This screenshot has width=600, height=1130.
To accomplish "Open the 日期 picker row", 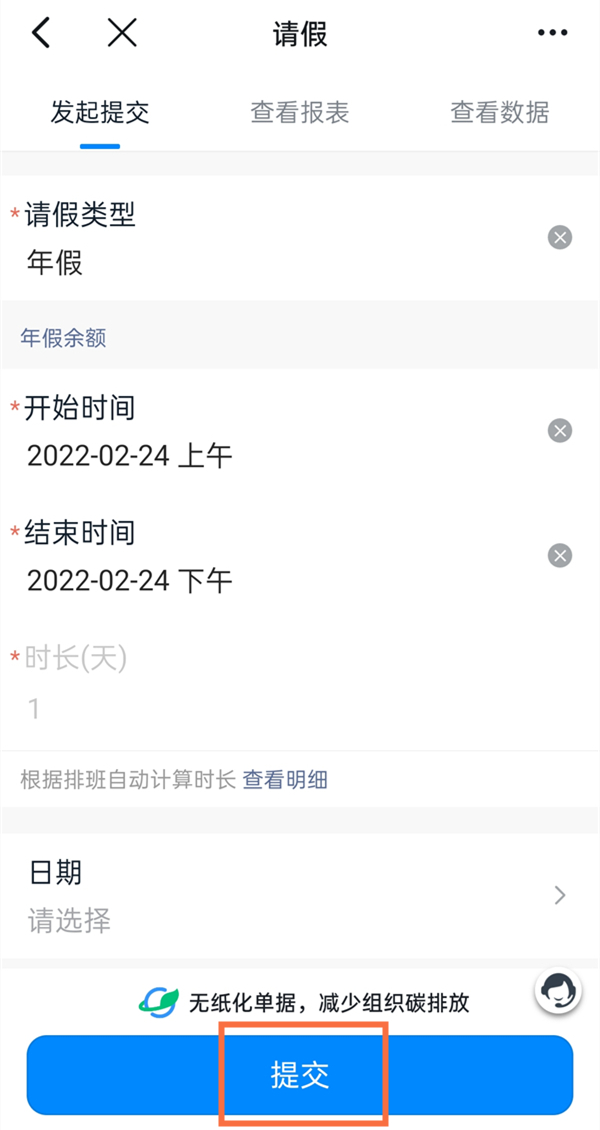I will tap(300, 895).
